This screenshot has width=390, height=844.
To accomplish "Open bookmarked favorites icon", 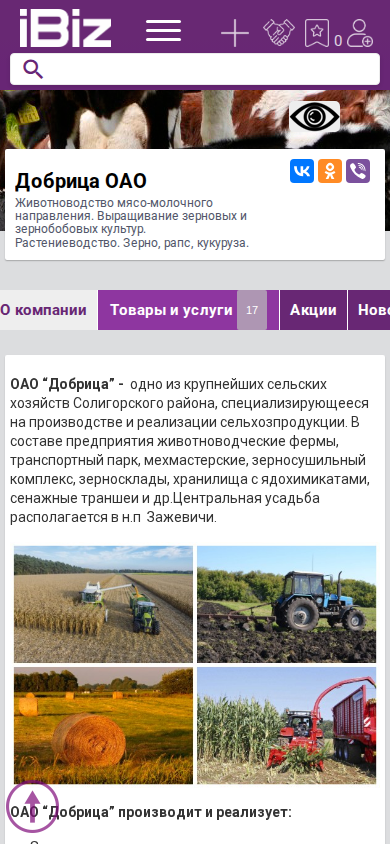I will click(x=317, y=33).
